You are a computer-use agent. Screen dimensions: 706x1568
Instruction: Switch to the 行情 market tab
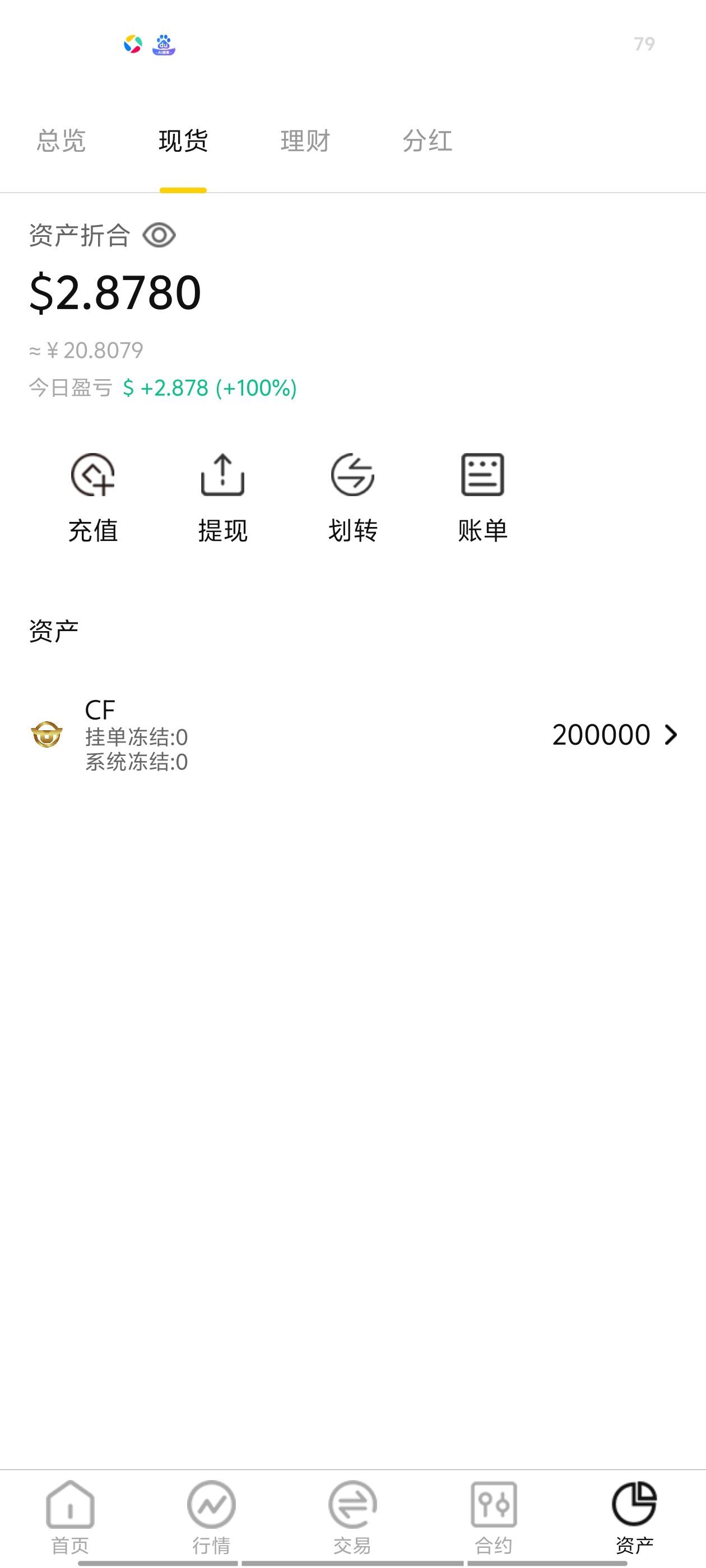[x=211, y=1516]
